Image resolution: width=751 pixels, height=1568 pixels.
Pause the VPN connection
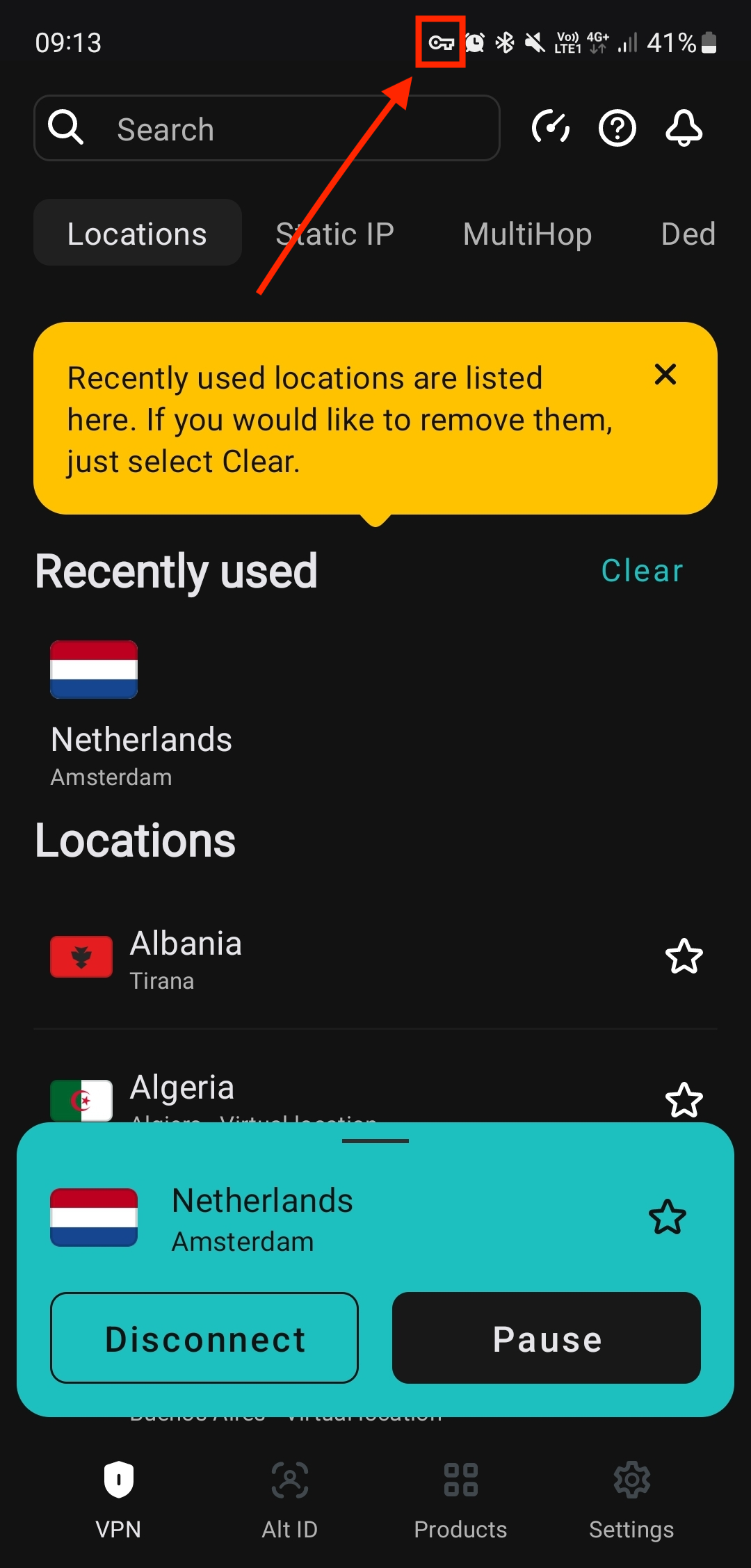547,1338
